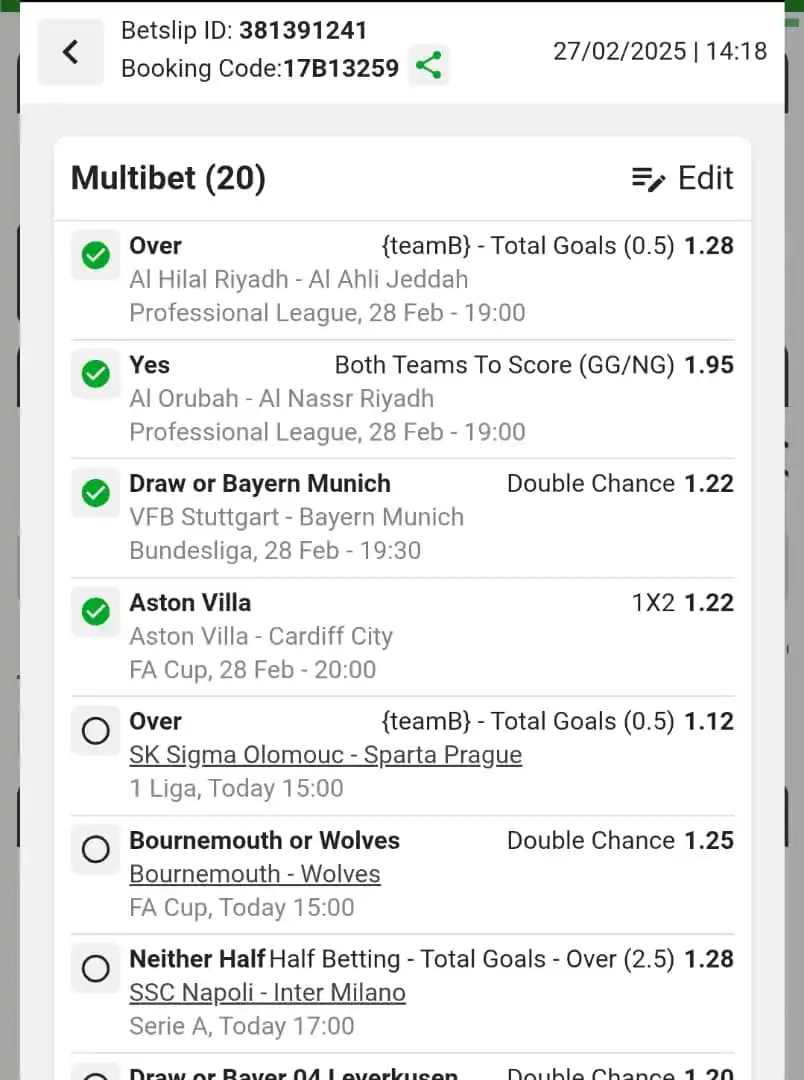Edit the multibet selections
804x1080 pixels.
683,179
